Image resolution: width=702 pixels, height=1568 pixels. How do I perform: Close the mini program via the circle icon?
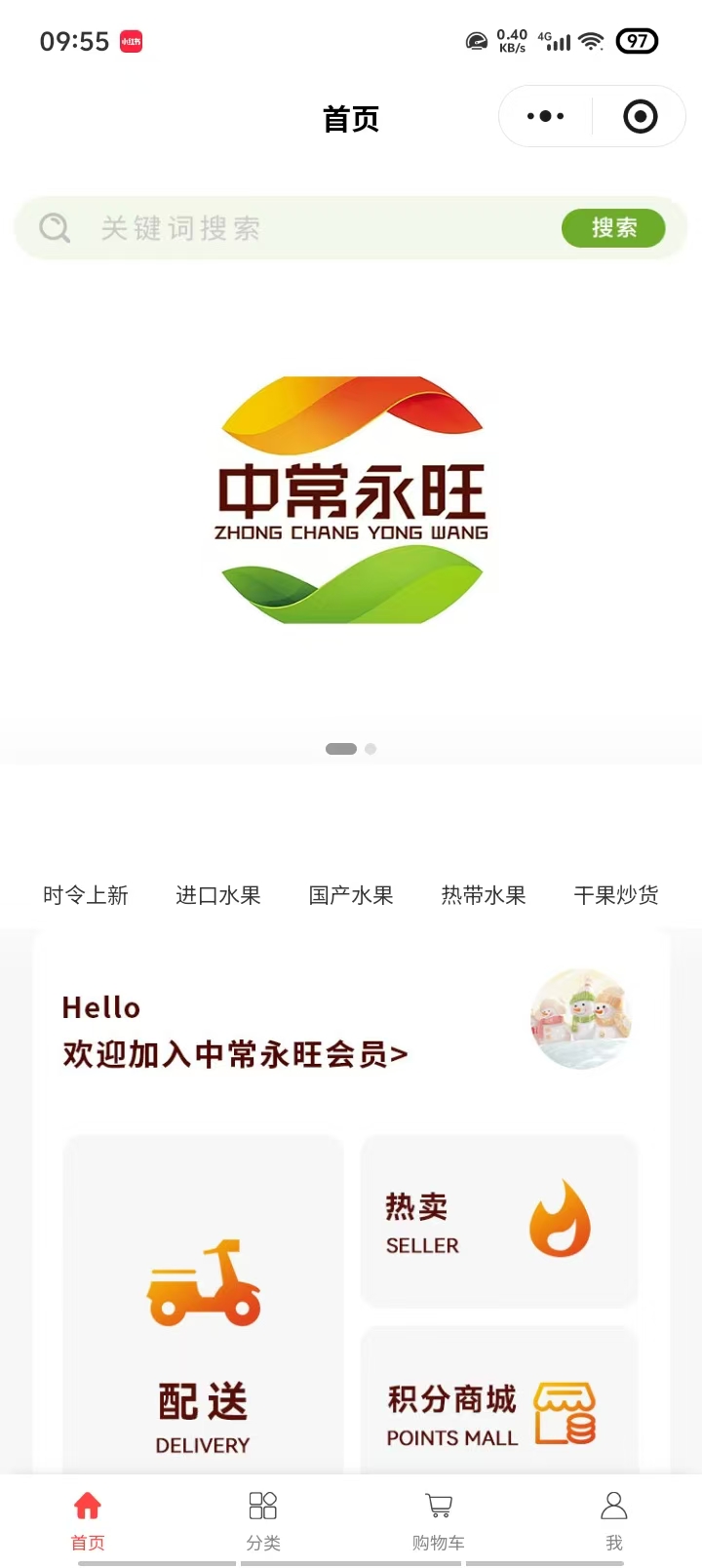click(640, 117)
